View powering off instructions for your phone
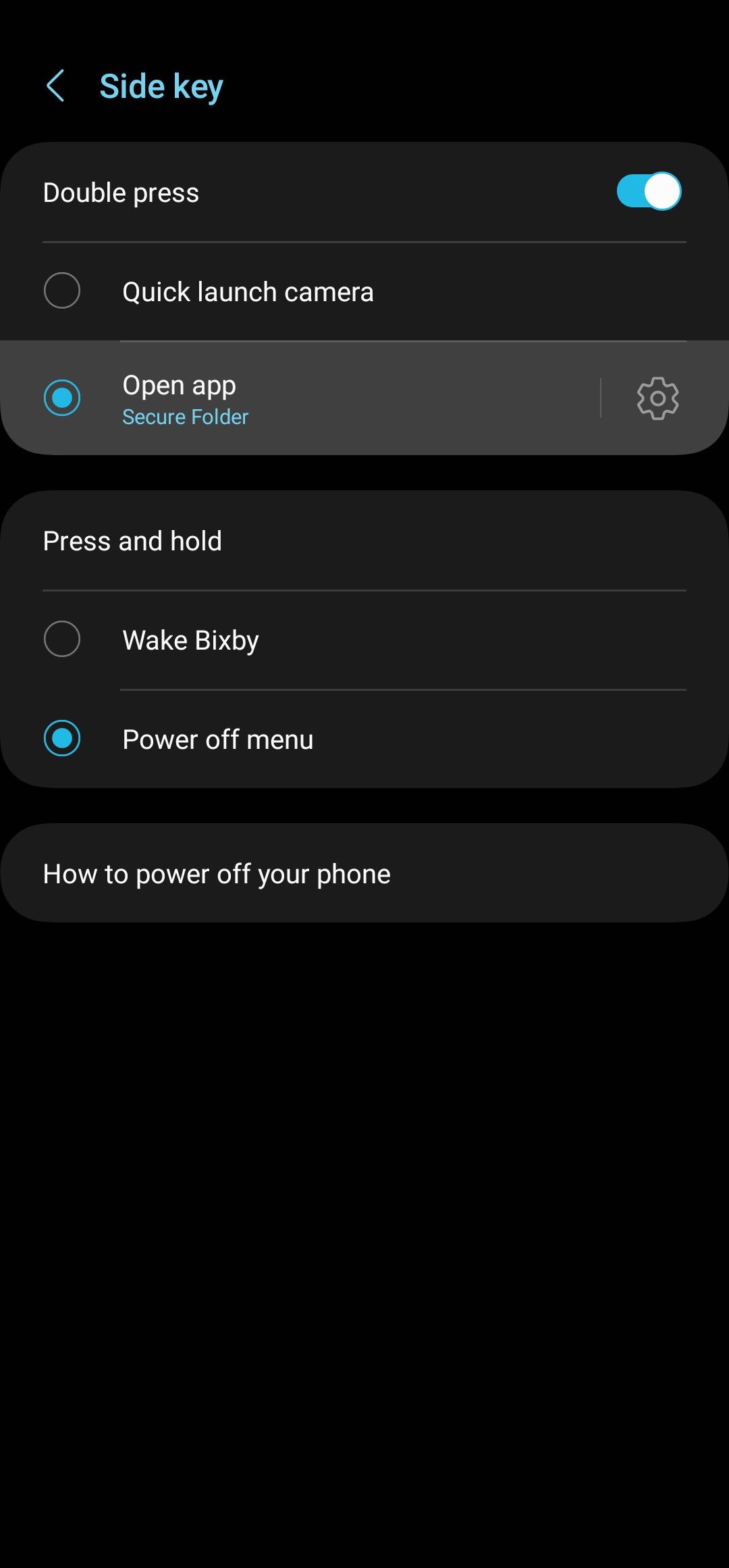This screenshot has height=1568, width=729. coord(217,872)
